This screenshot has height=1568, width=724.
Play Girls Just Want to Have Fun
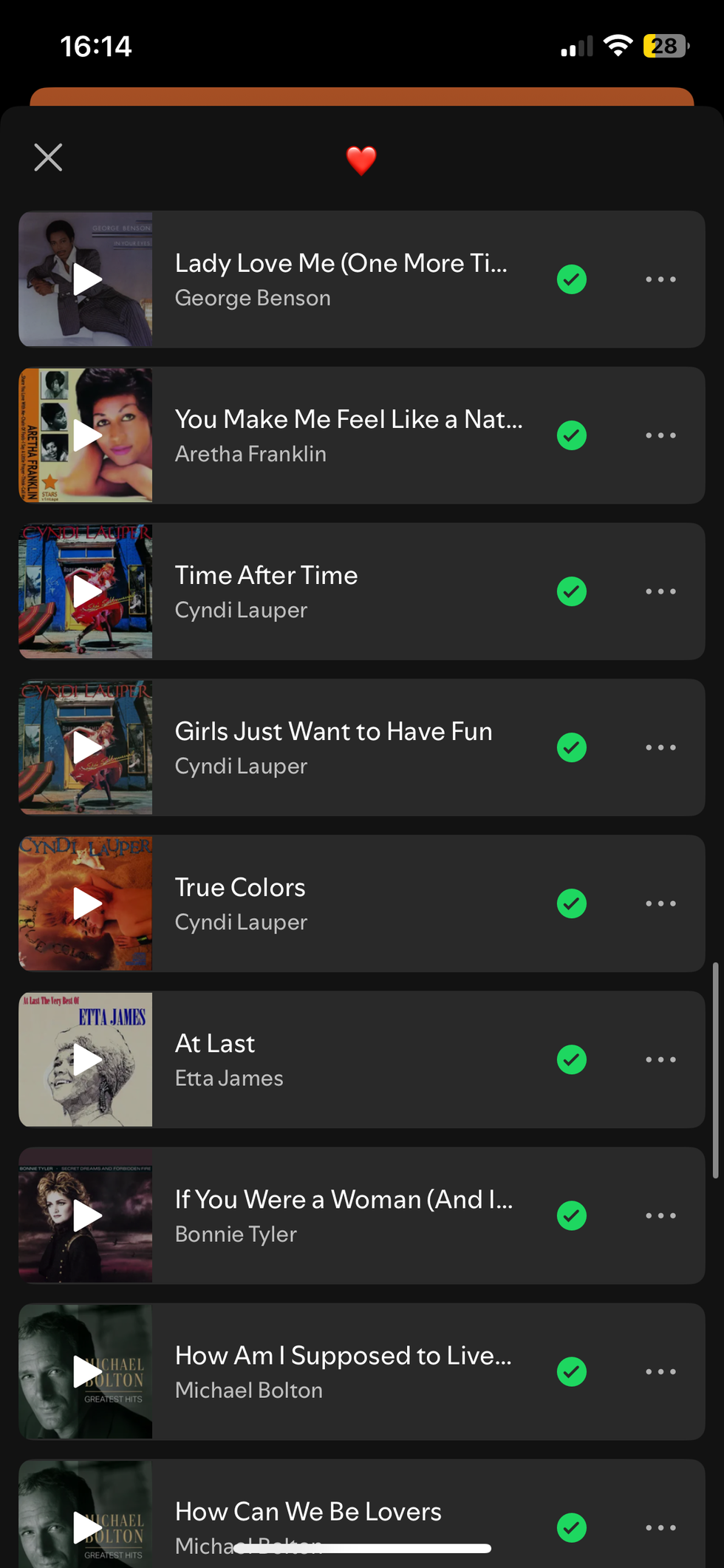pos(86,747)
